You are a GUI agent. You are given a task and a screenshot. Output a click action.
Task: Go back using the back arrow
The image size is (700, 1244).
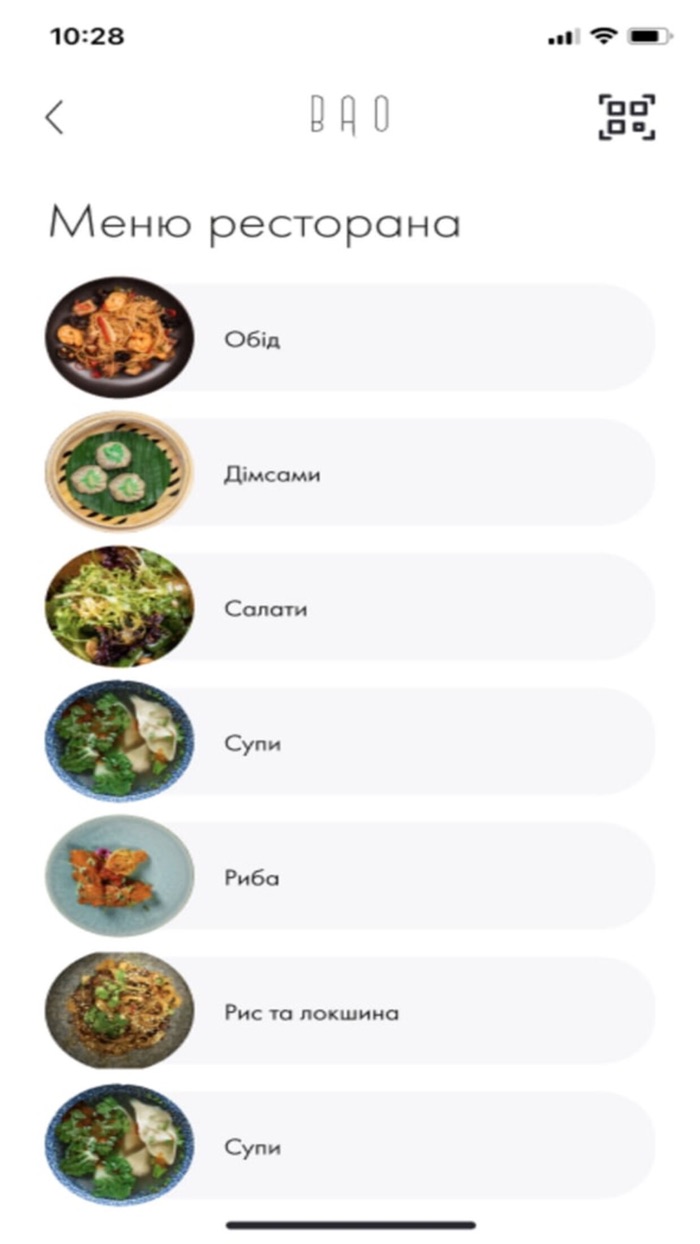pyautogui.click(x=55, y=117)
